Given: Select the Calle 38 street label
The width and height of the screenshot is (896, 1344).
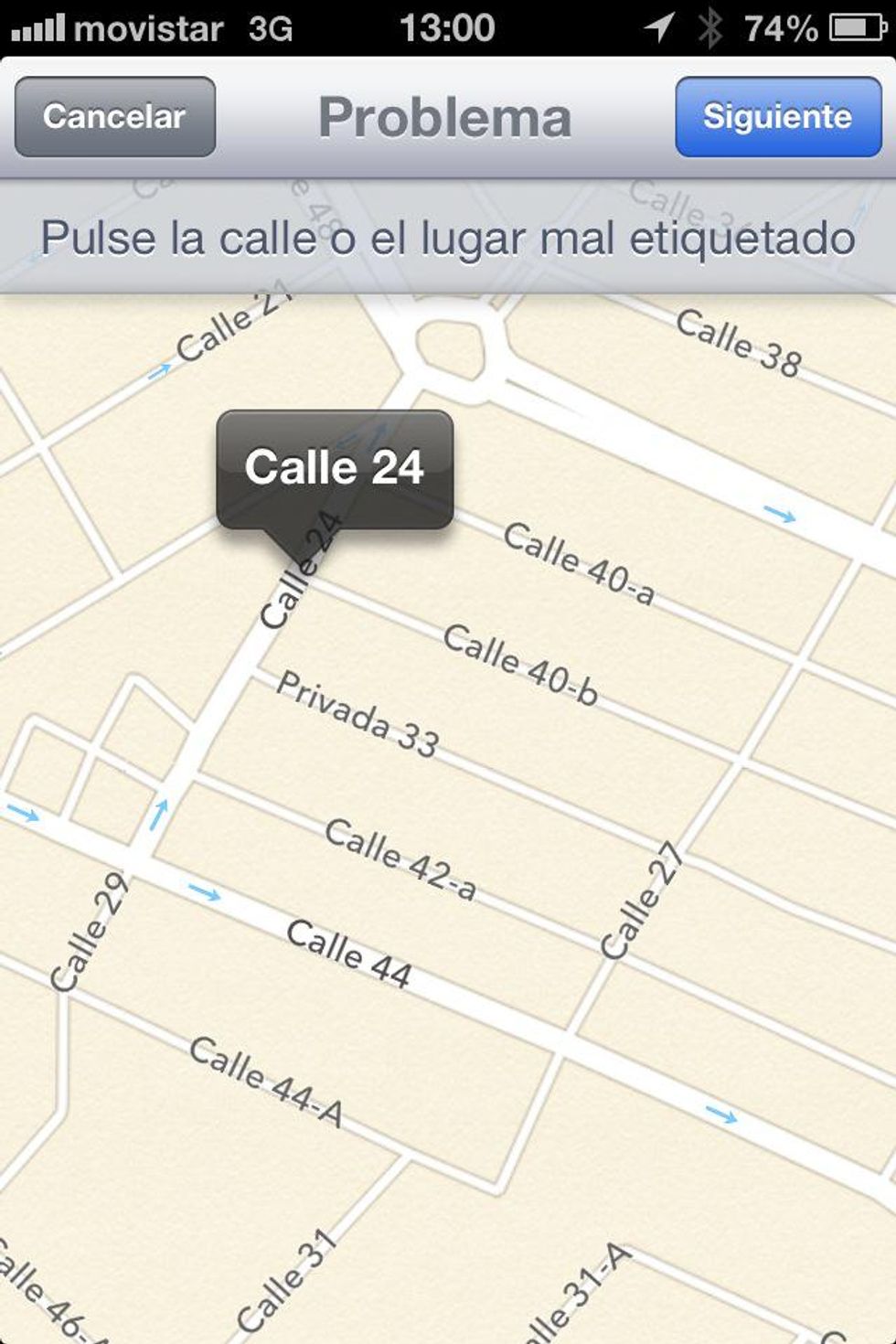Looking at the screenshot, I should coord(738,343).
